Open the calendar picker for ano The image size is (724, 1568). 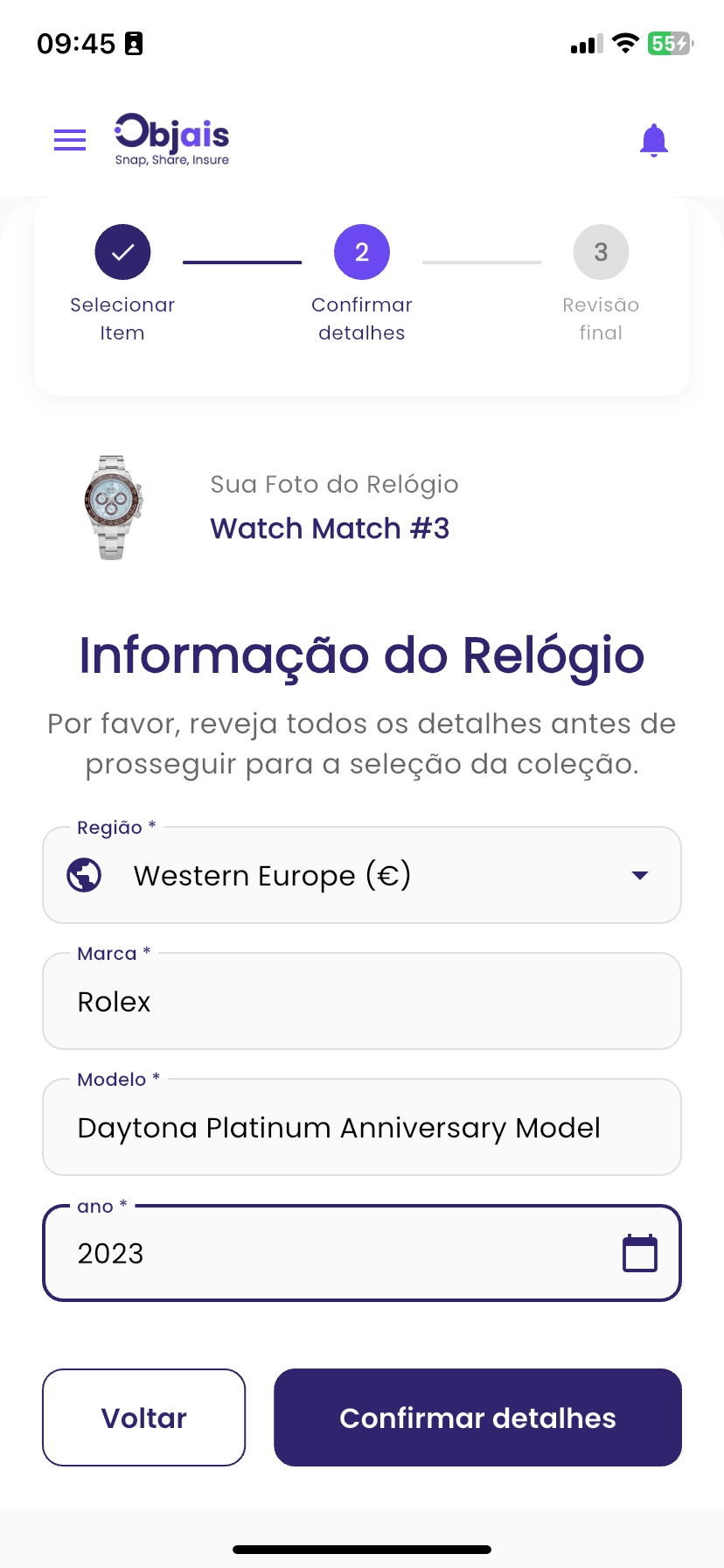[x=639, y=1253]
